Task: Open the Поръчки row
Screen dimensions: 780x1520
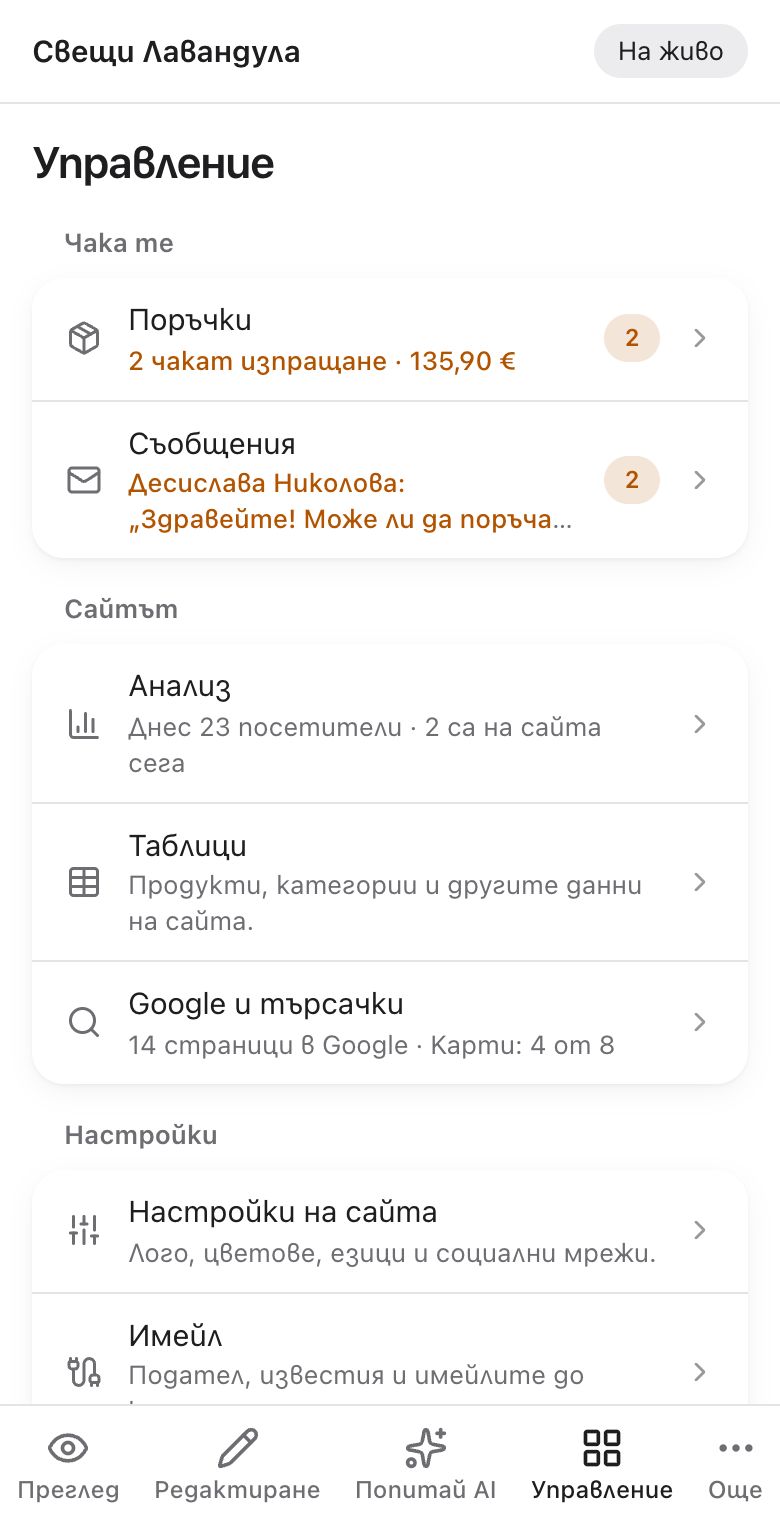Action: click(x=390, y=340)
